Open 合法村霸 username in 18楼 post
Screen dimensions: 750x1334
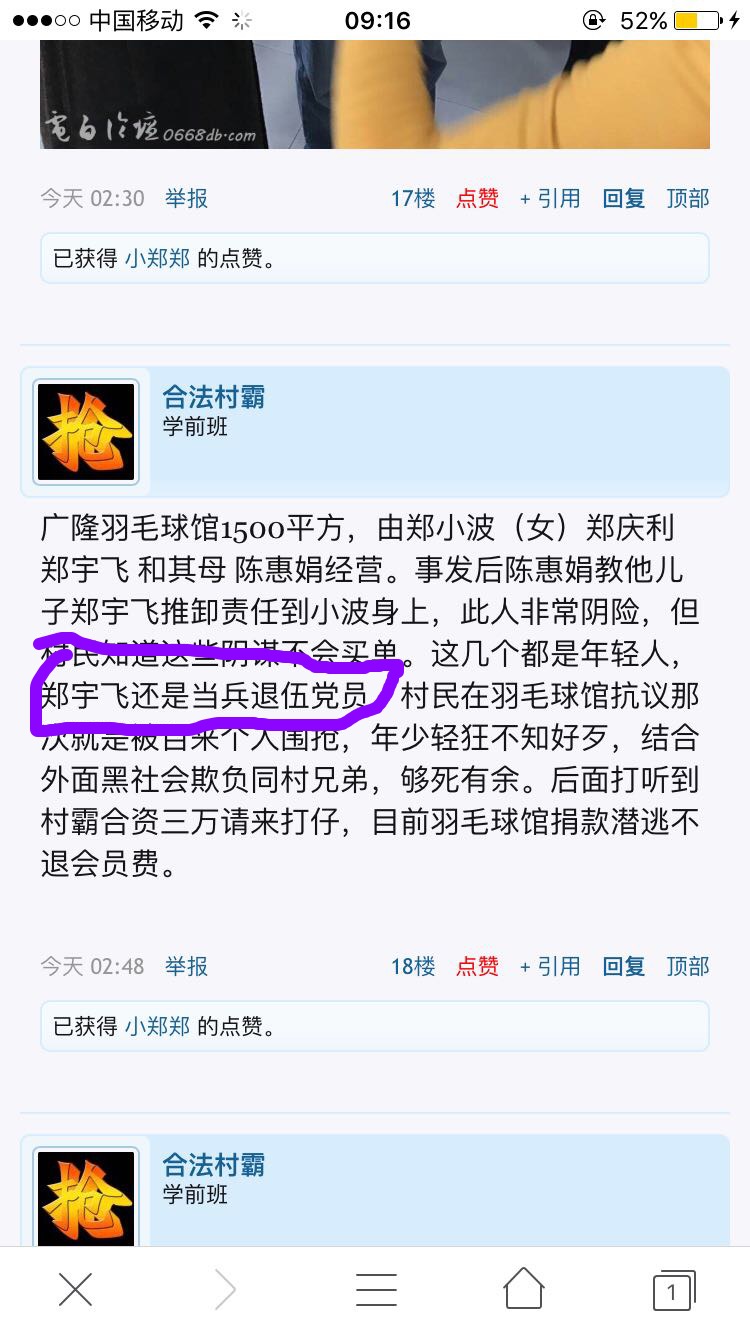tap(213, 397)
